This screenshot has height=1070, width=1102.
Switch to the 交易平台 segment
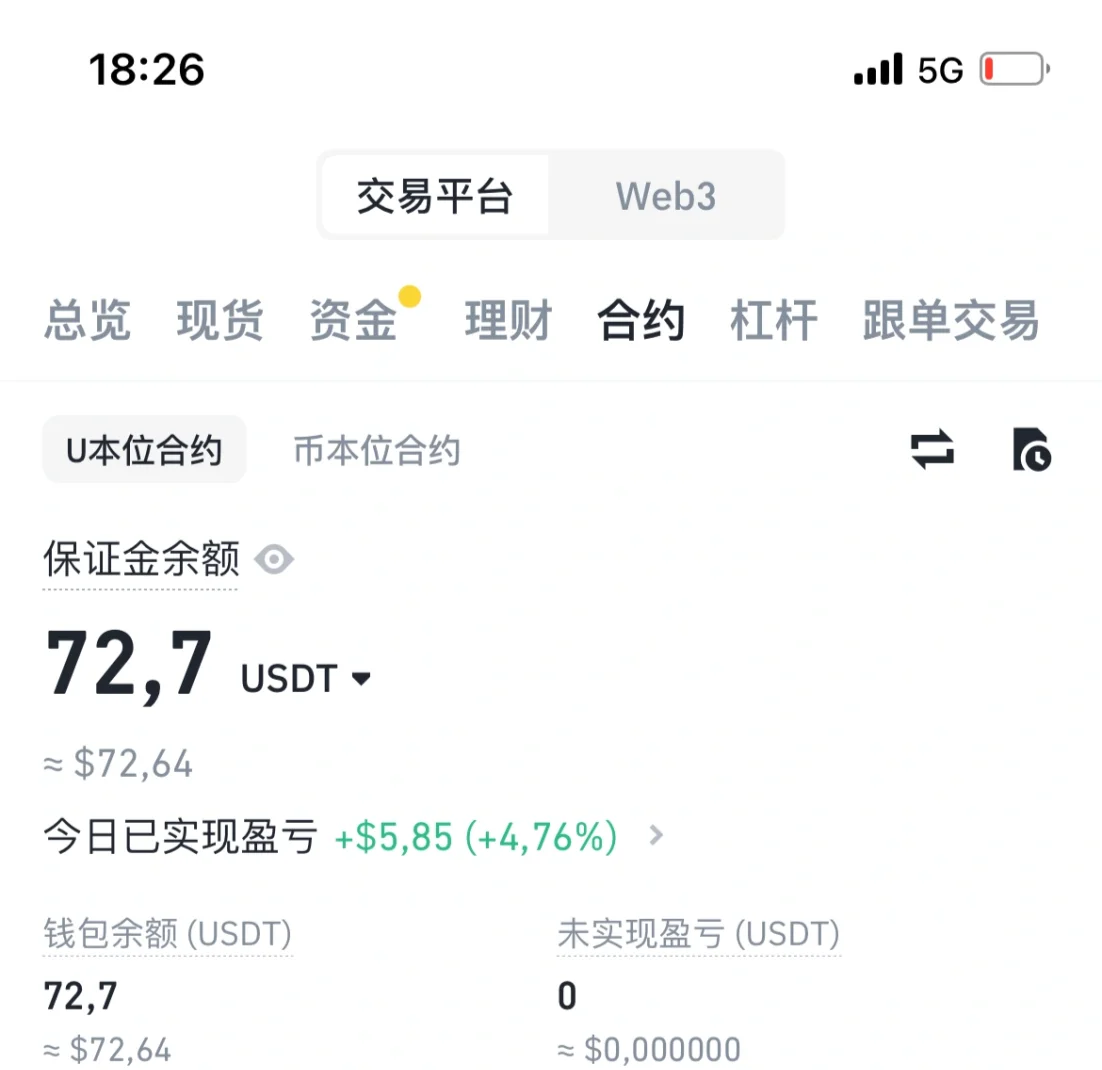point(435,196)
